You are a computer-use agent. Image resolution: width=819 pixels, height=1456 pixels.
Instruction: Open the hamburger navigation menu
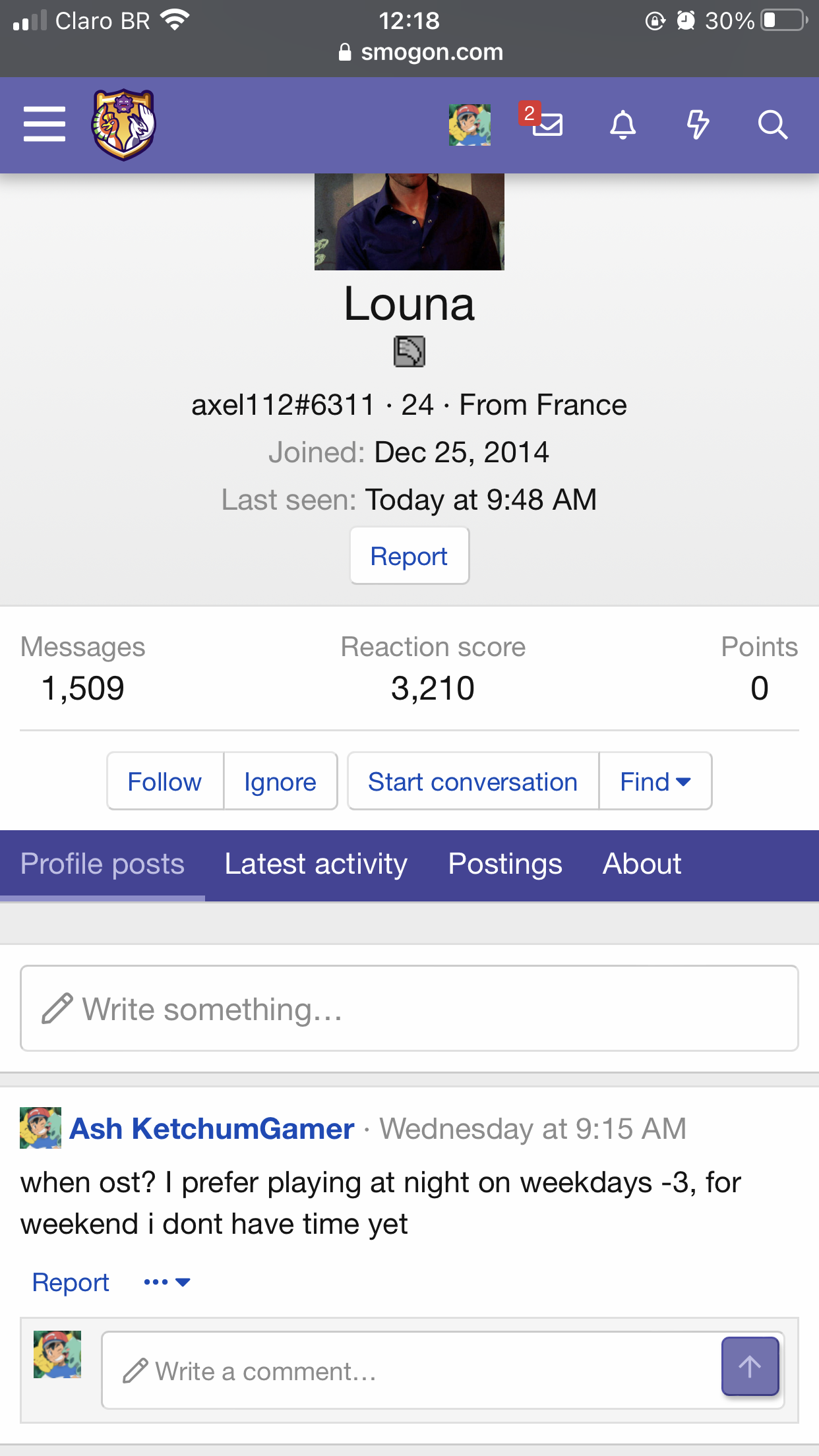click(44, 125)
